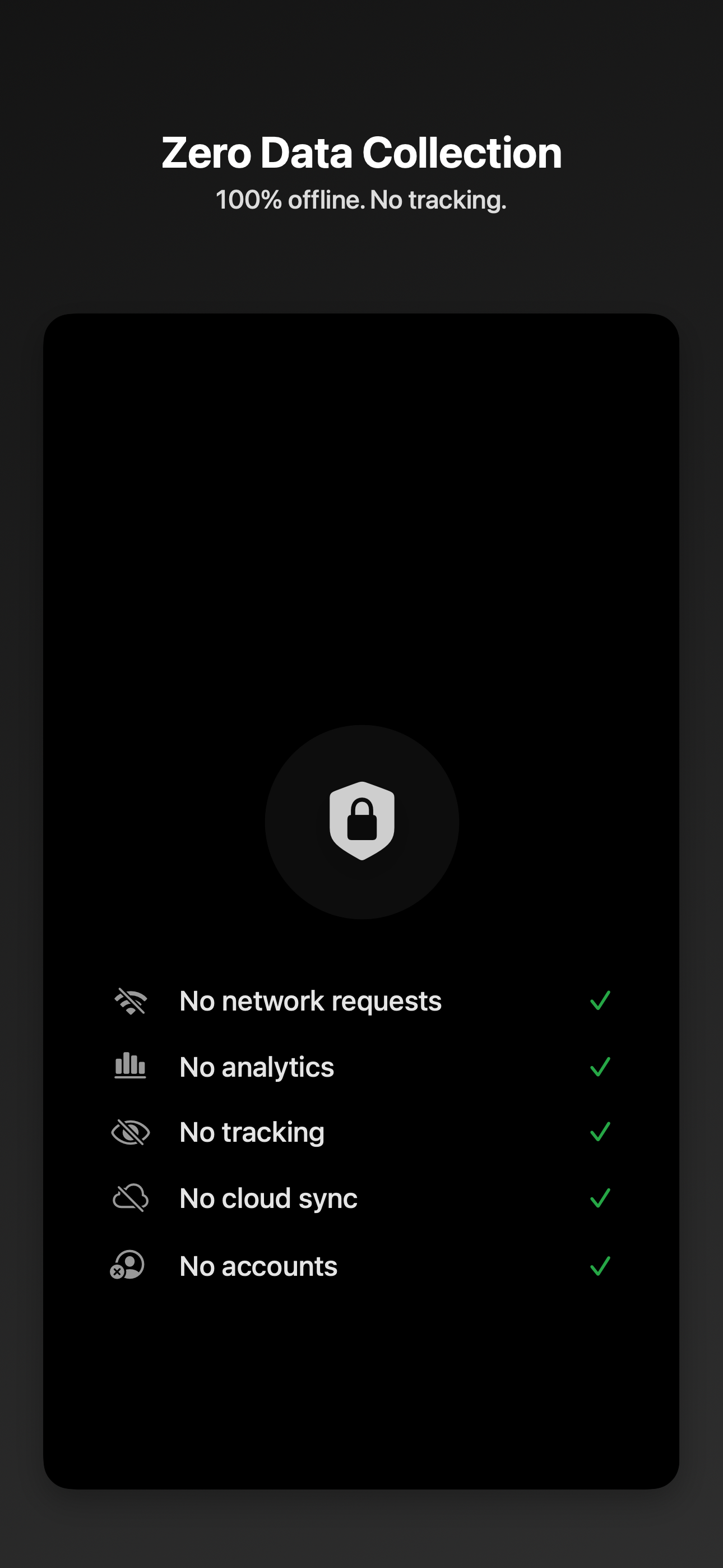Select the crossed-out Wi-Fi icon
The image size is (723, 1568).
click(x=130, y=1000)
